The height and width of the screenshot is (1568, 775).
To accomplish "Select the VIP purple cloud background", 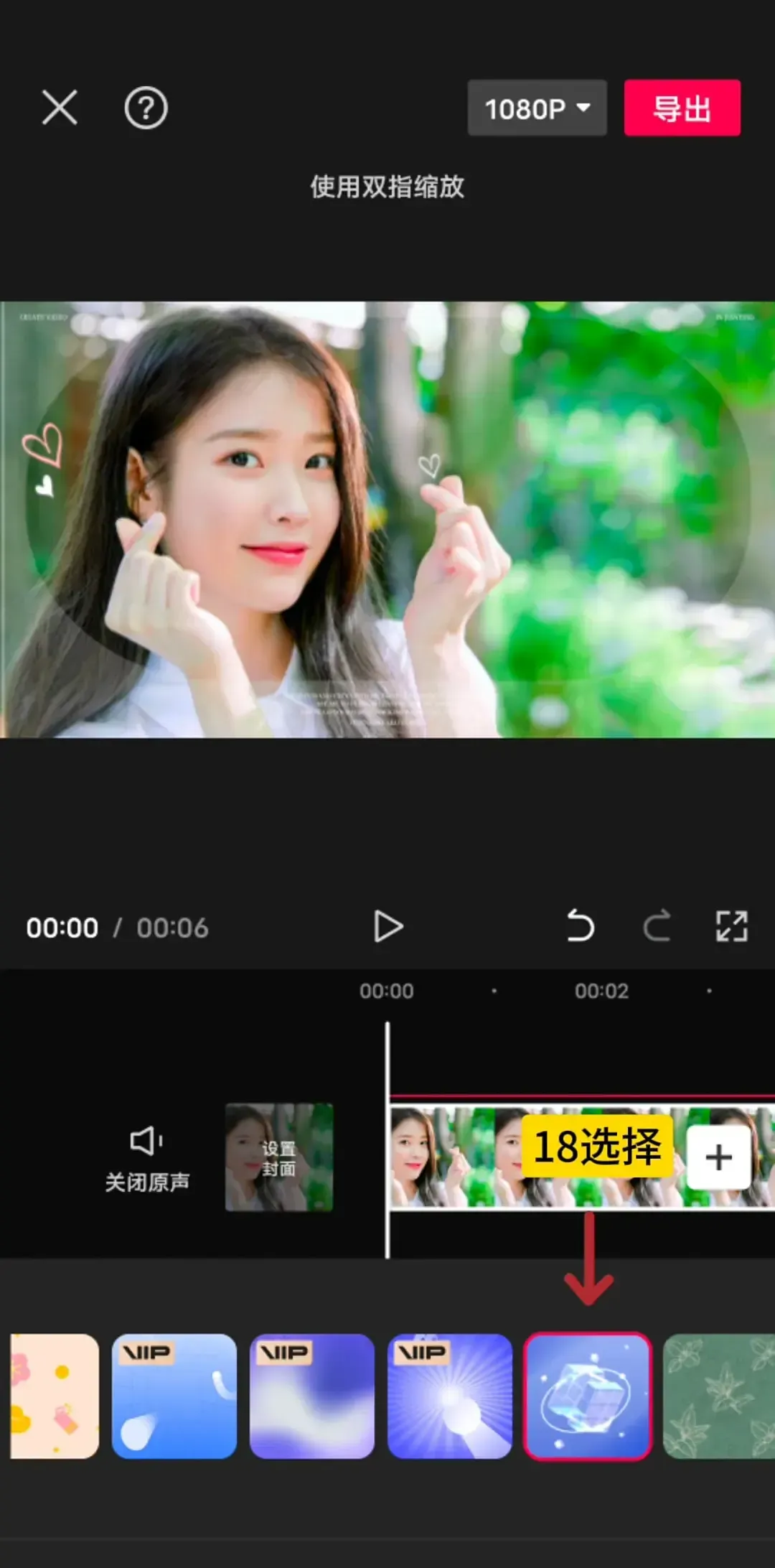I will (x=312, y=1396).
